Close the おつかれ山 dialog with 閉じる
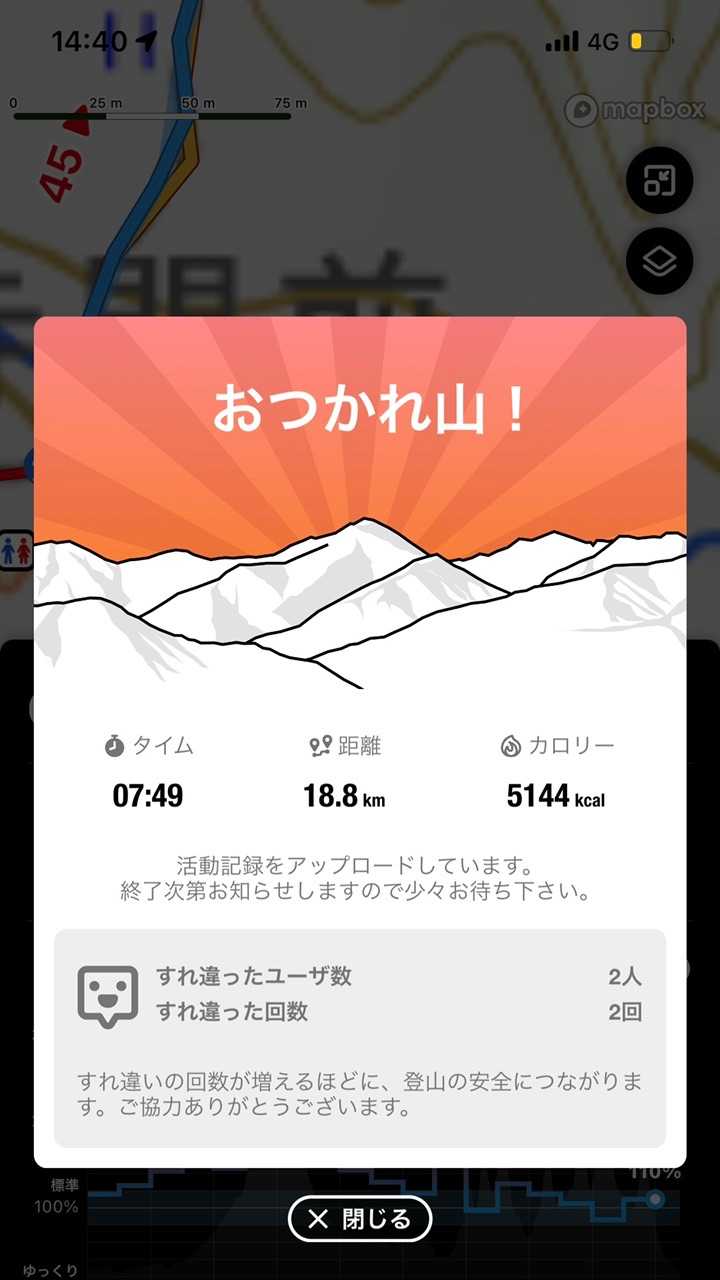 (360, 1219)
